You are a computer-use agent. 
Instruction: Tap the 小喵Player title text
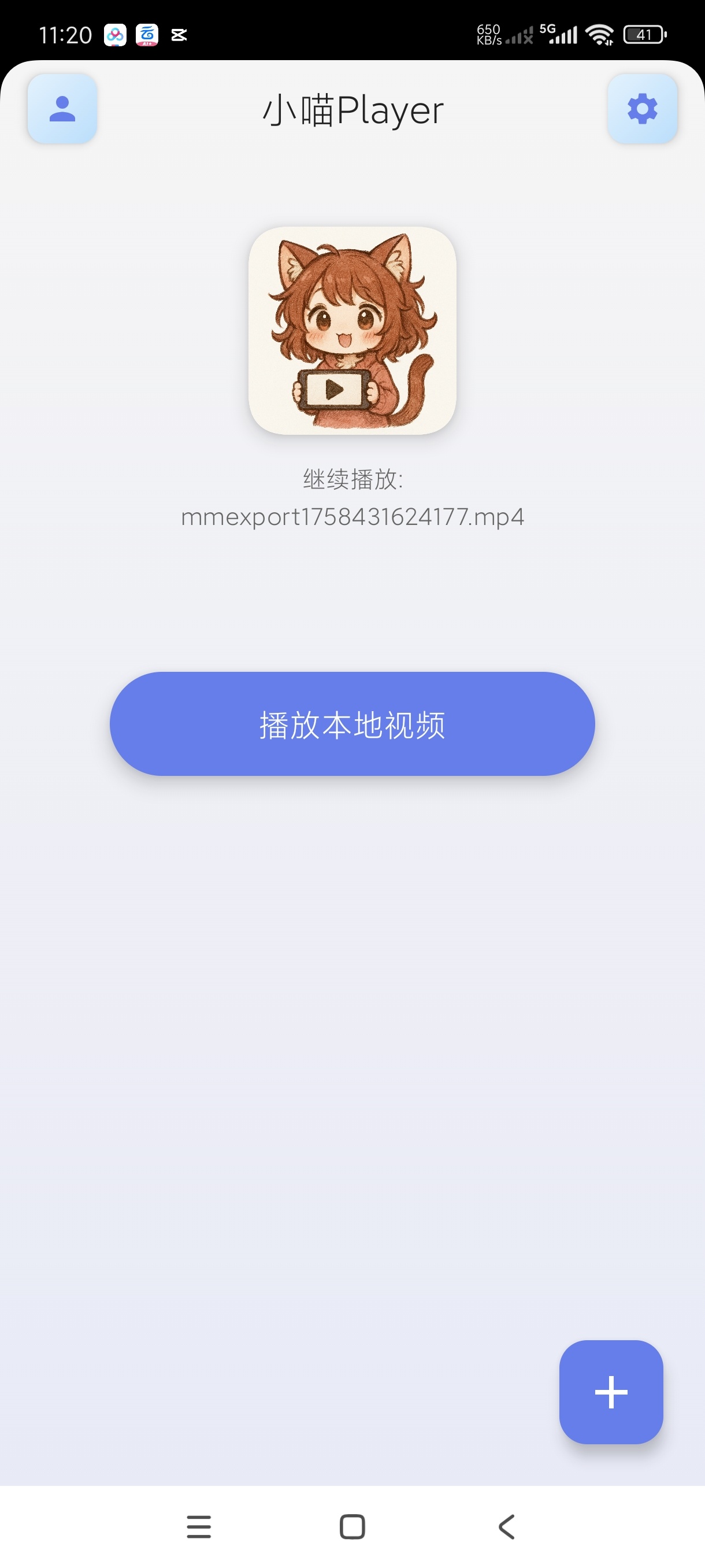[x=353, y=110]
